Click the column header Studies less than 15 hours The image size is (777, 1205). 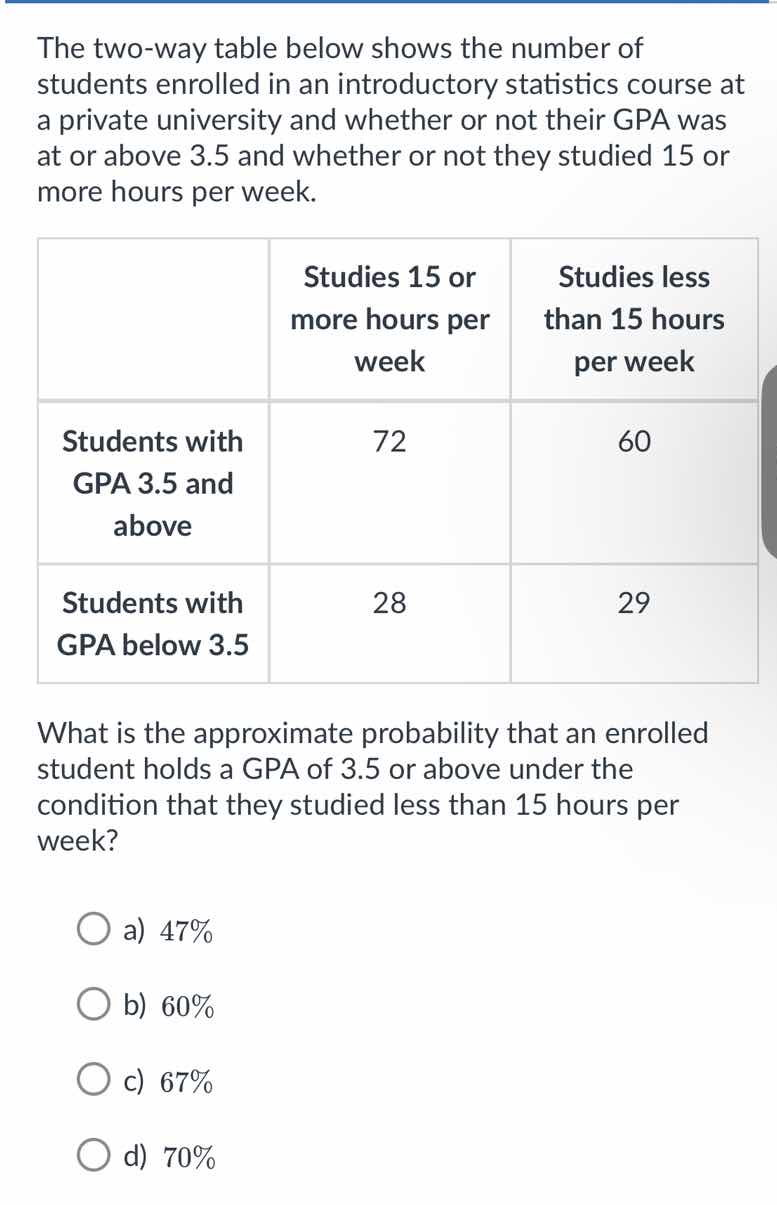click(634, 319)
